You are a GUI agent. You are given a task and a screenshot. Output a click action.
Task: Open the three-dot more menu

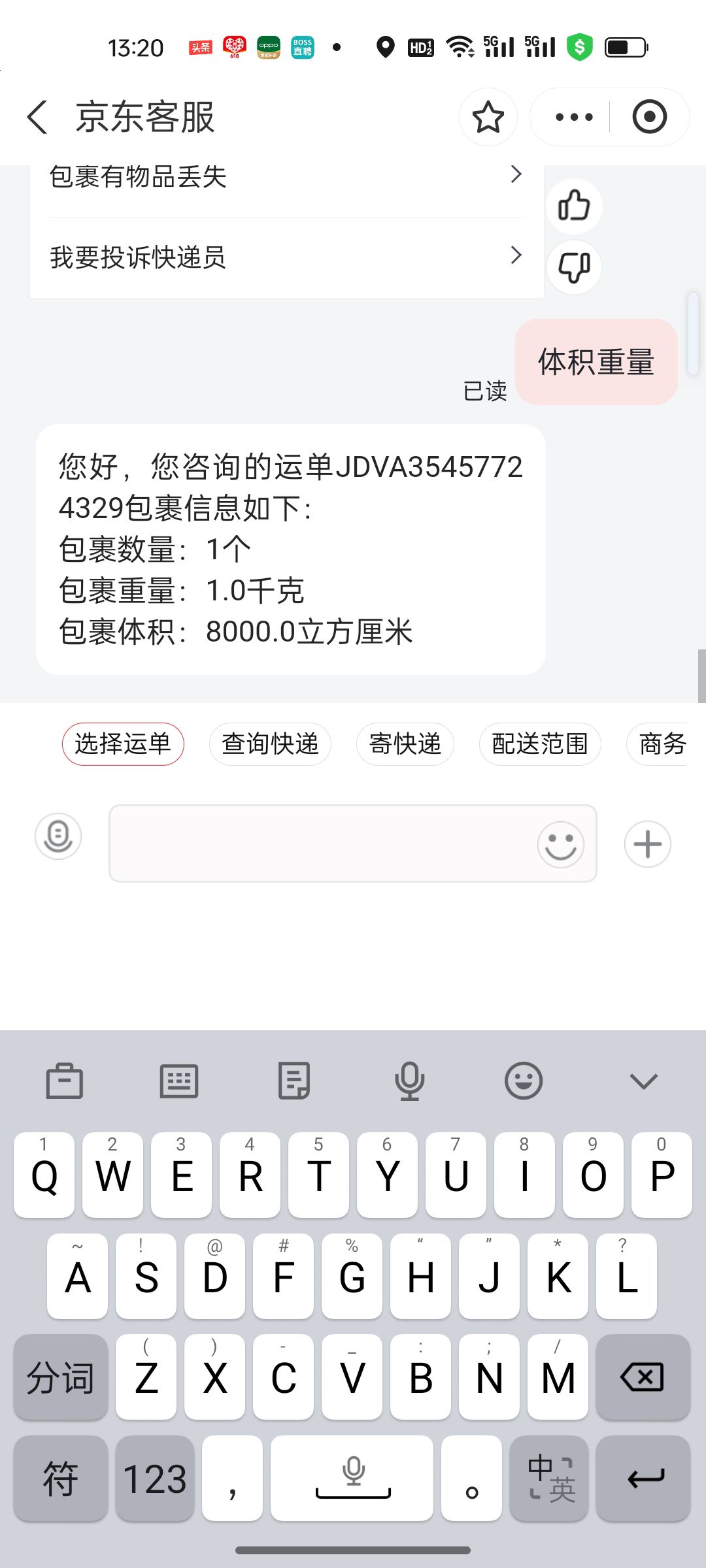574,117
